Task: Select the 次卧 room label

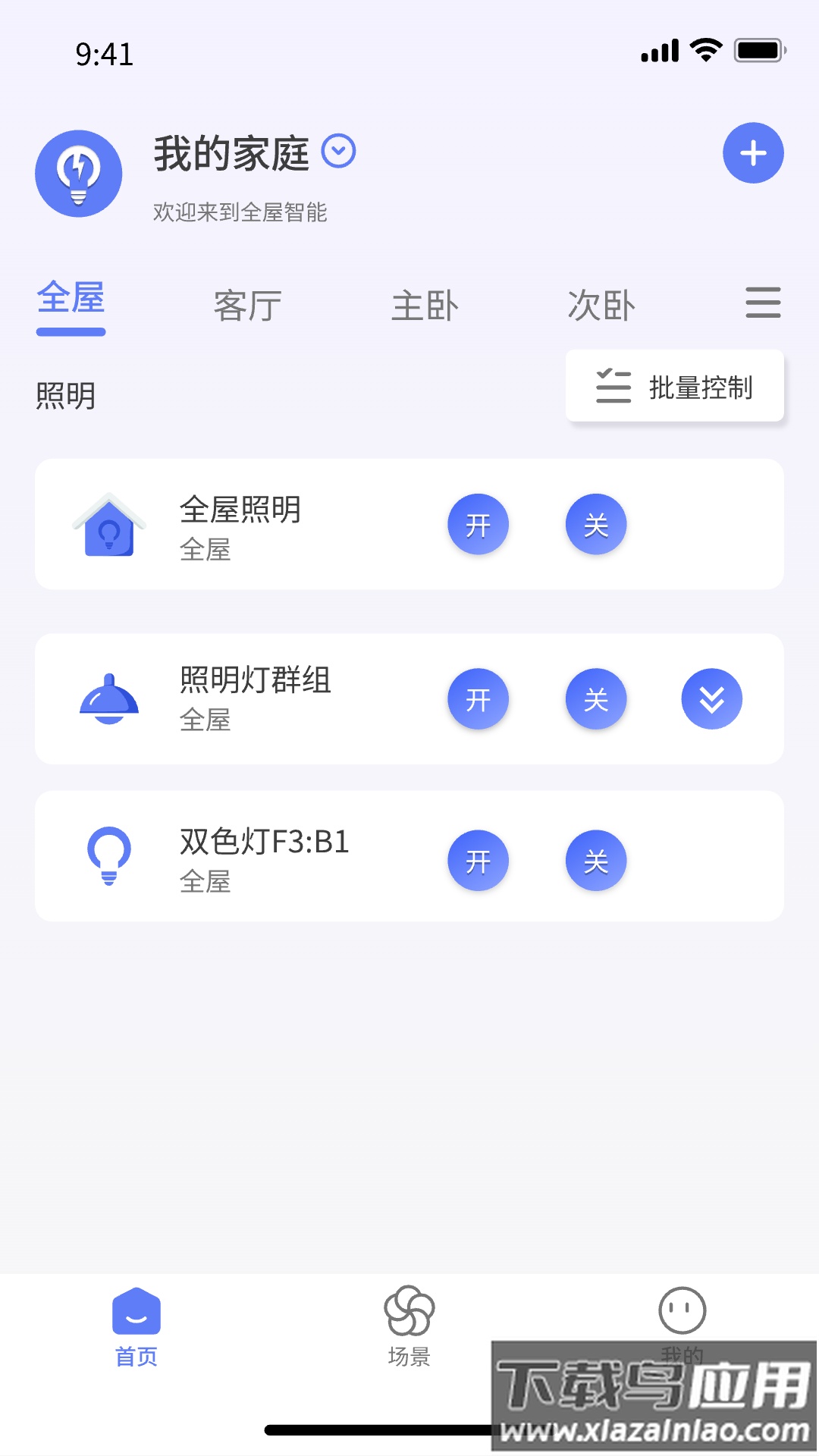Action: click(601, 303)
